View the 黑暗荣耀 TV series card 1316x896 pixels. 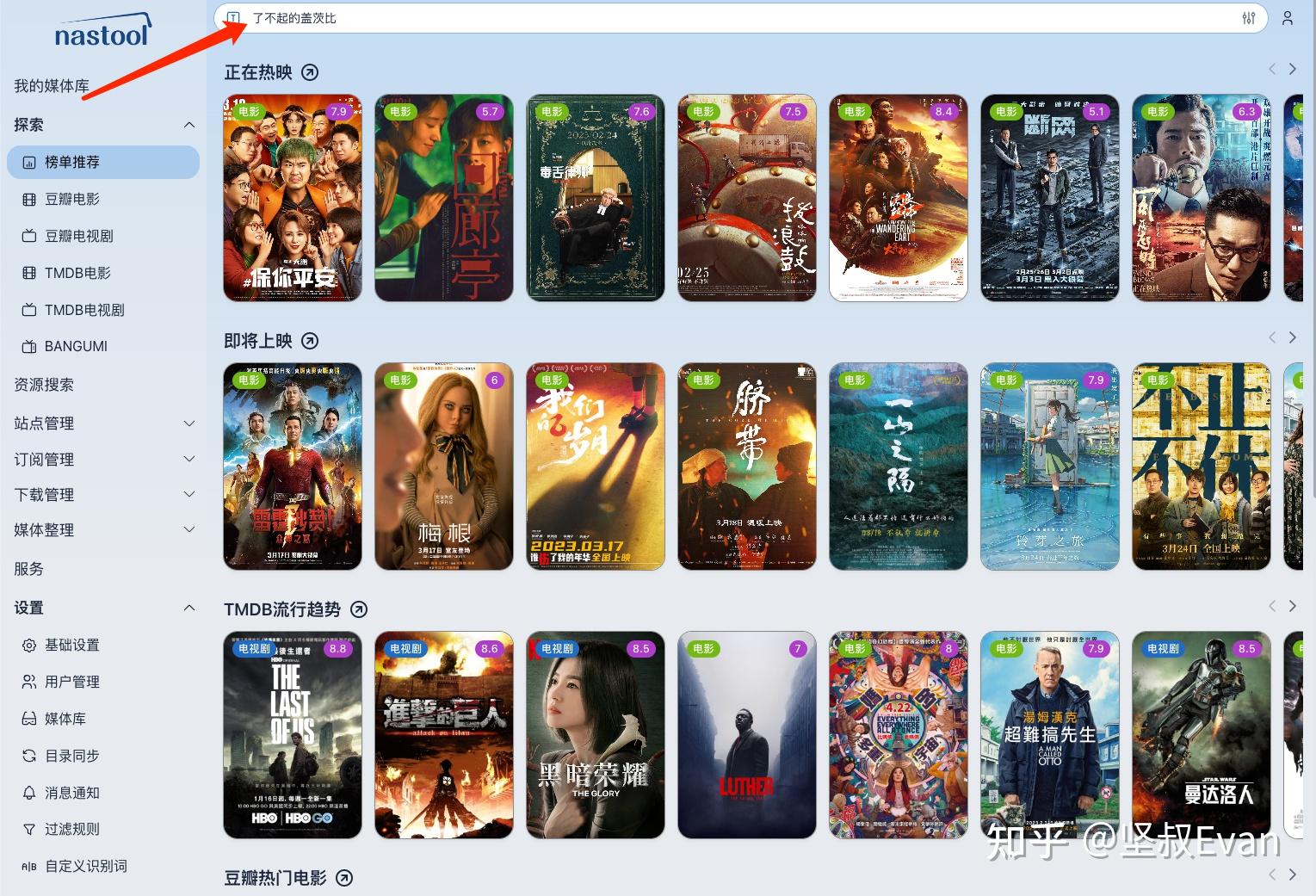click(x=596, y=735)
